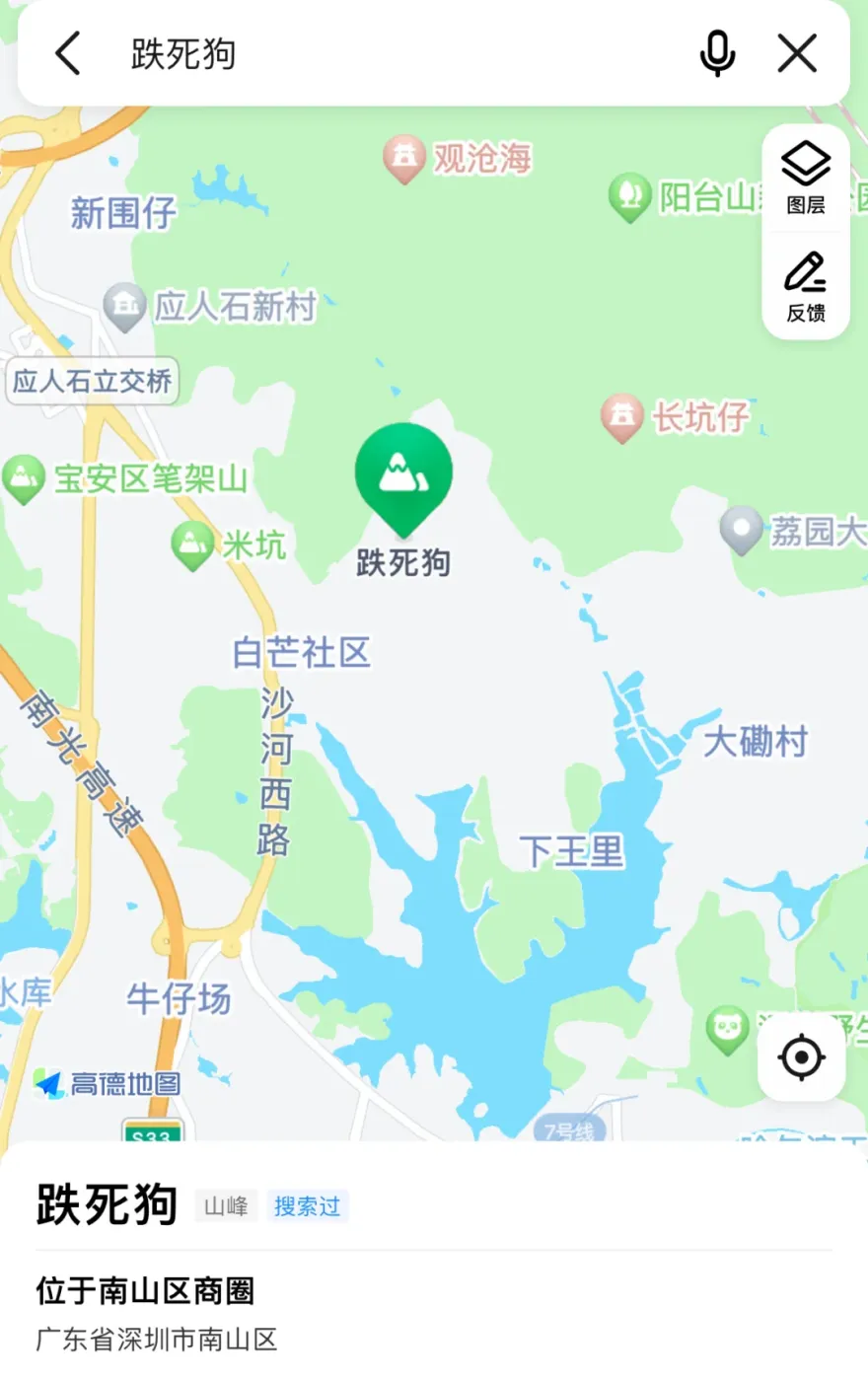Start voice search with the microphone
Screen dimensions: 868x1381
(x=717, y=53)
